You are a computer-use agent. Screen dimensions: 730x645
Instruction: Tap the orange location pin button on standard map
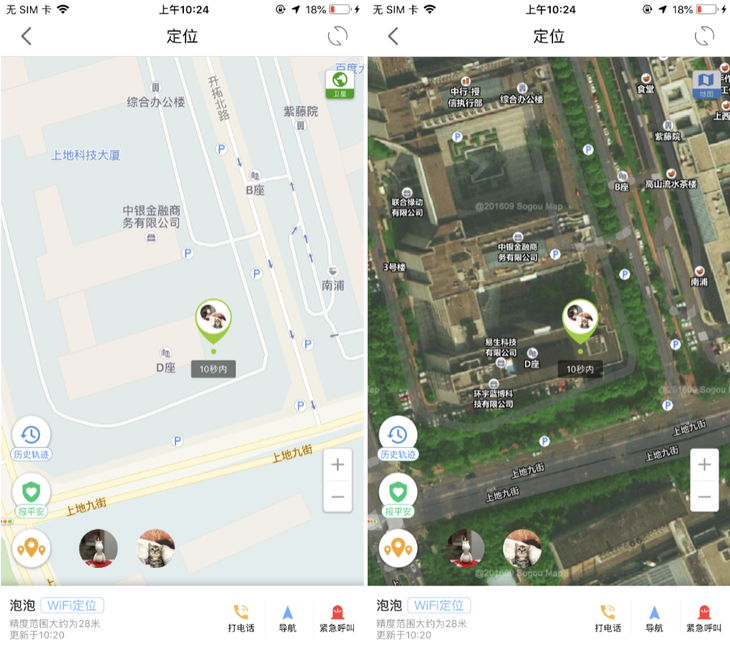(x=31, y=548)
